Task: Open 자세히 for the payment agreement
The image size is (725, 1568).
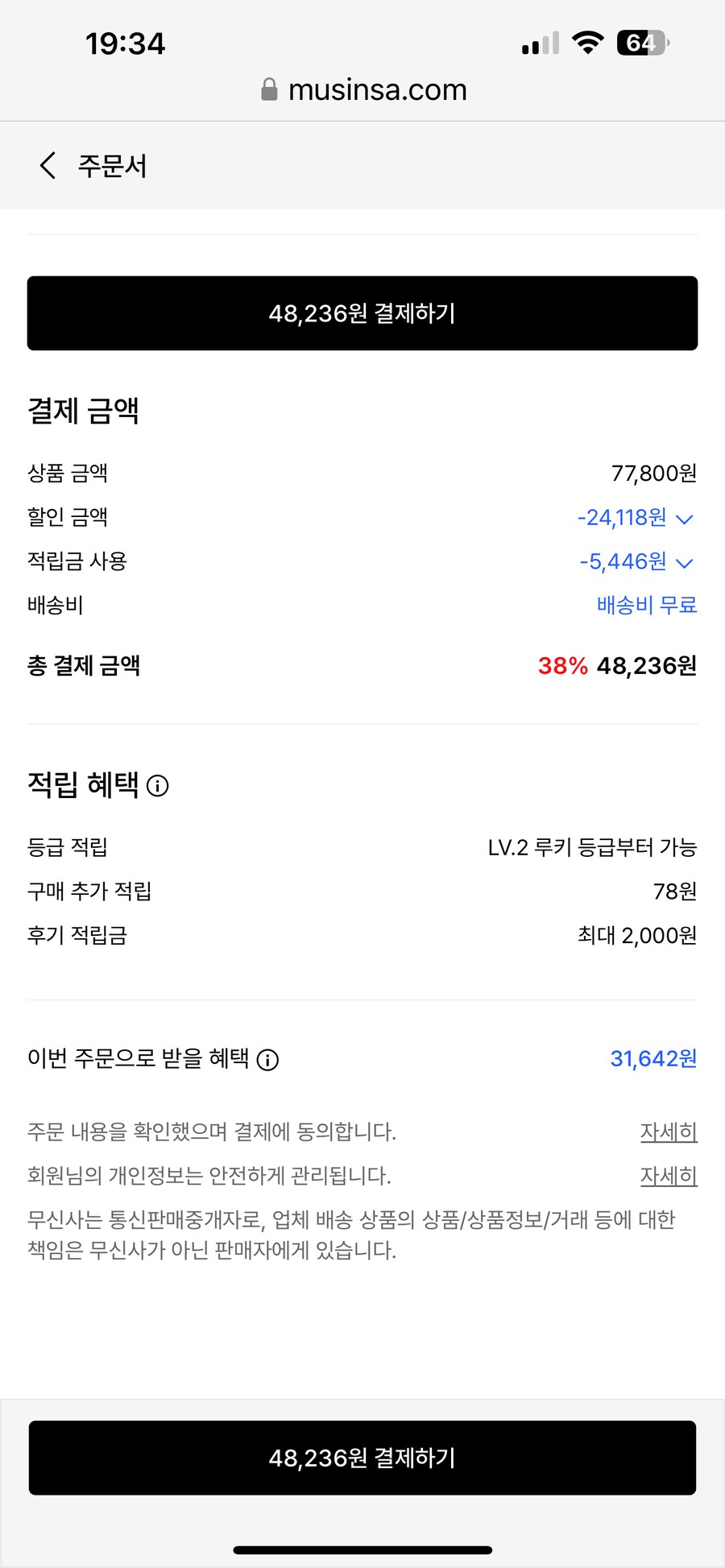Action: click(x=668, y=1132)
